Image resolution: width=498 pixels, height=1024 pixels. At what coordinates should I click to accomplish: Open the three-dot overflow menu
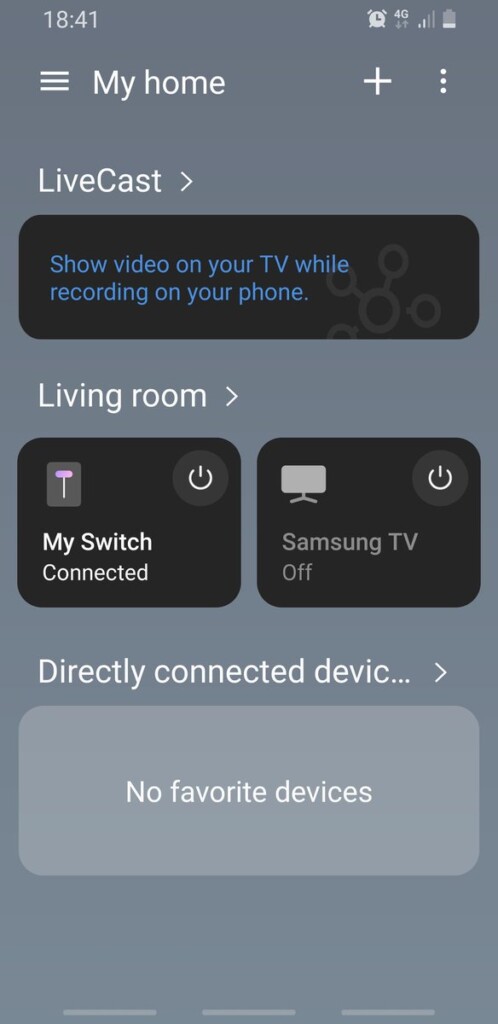(x=443, y=82)
